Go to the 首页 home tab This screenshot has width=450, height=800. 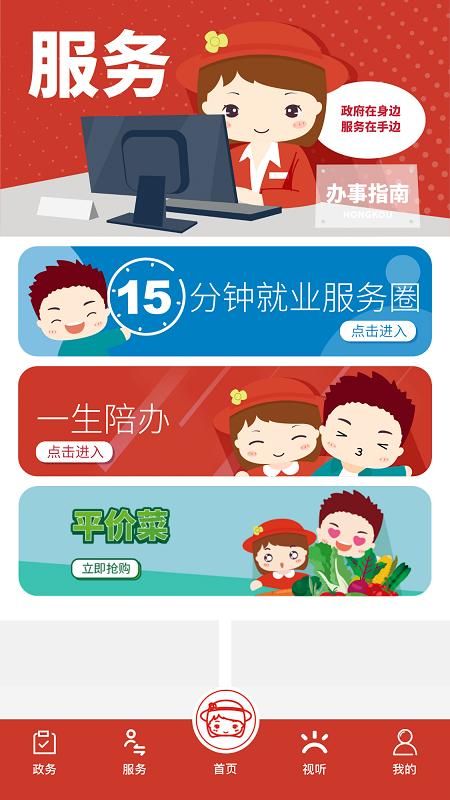(225, 734)
